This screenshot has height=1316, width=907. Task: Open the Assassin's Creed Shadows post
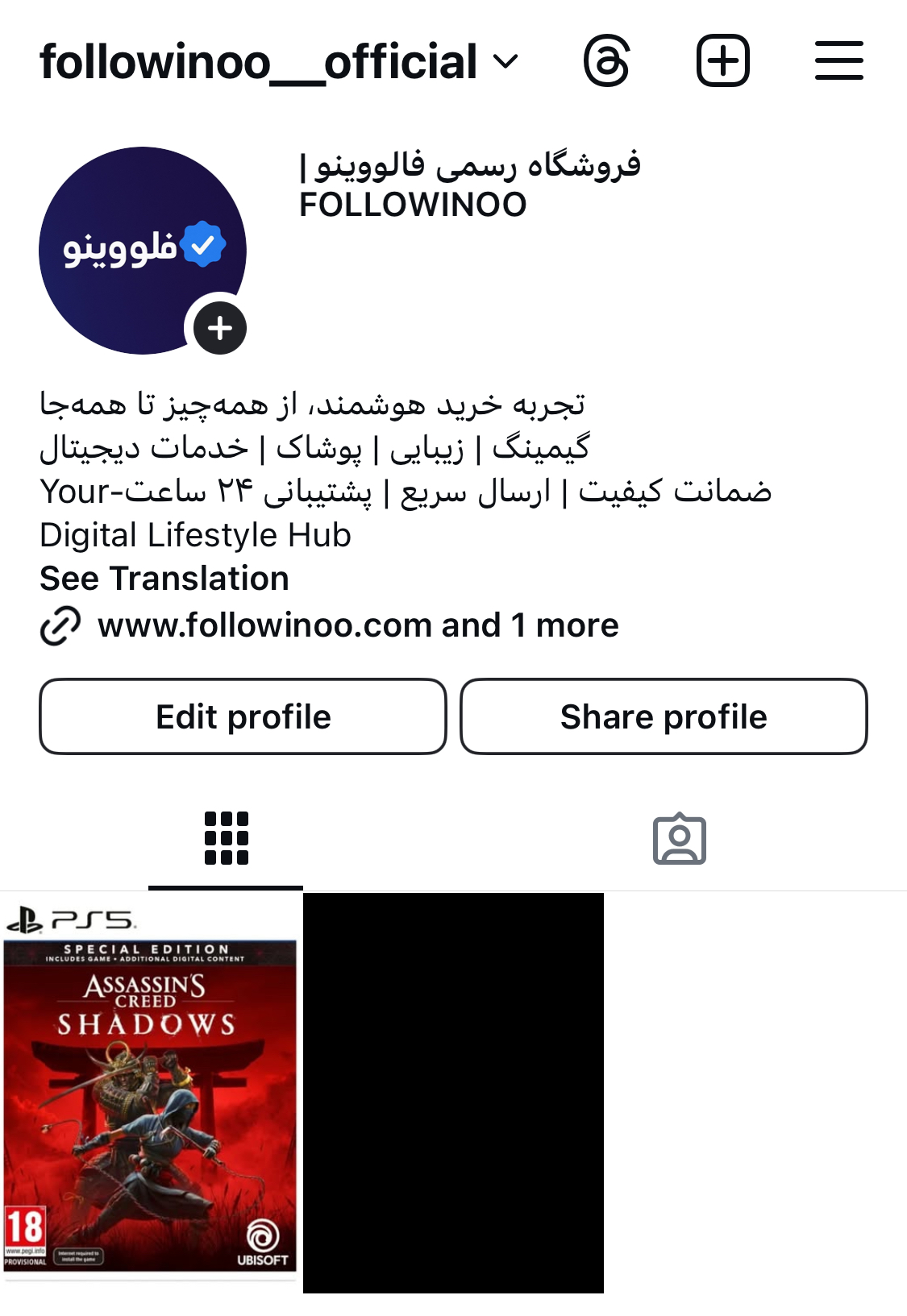(x=150, y=1092)
